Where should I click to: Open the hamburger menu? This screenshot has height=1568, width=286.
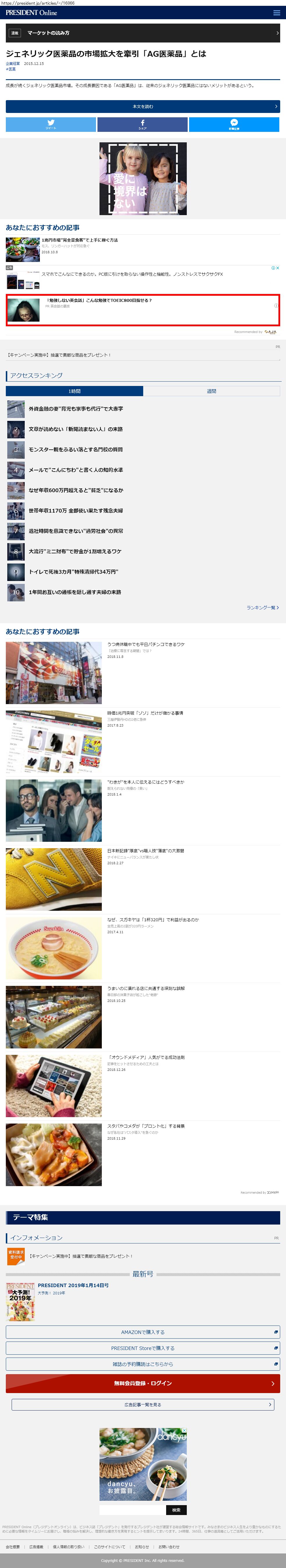pos(277,13)
